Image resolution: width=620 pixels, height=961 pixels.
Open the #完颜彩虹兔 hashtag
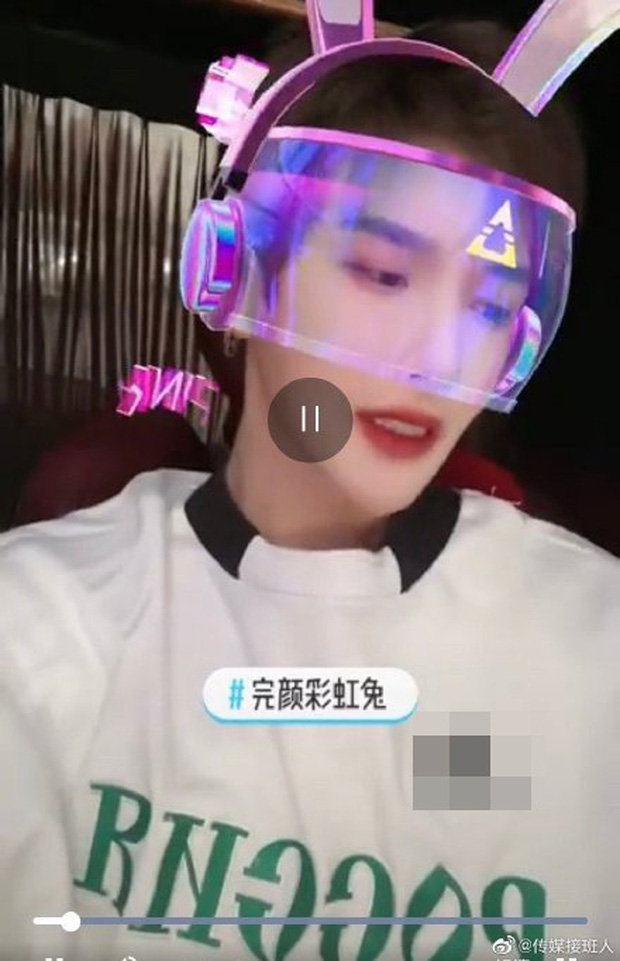(310, 695)
